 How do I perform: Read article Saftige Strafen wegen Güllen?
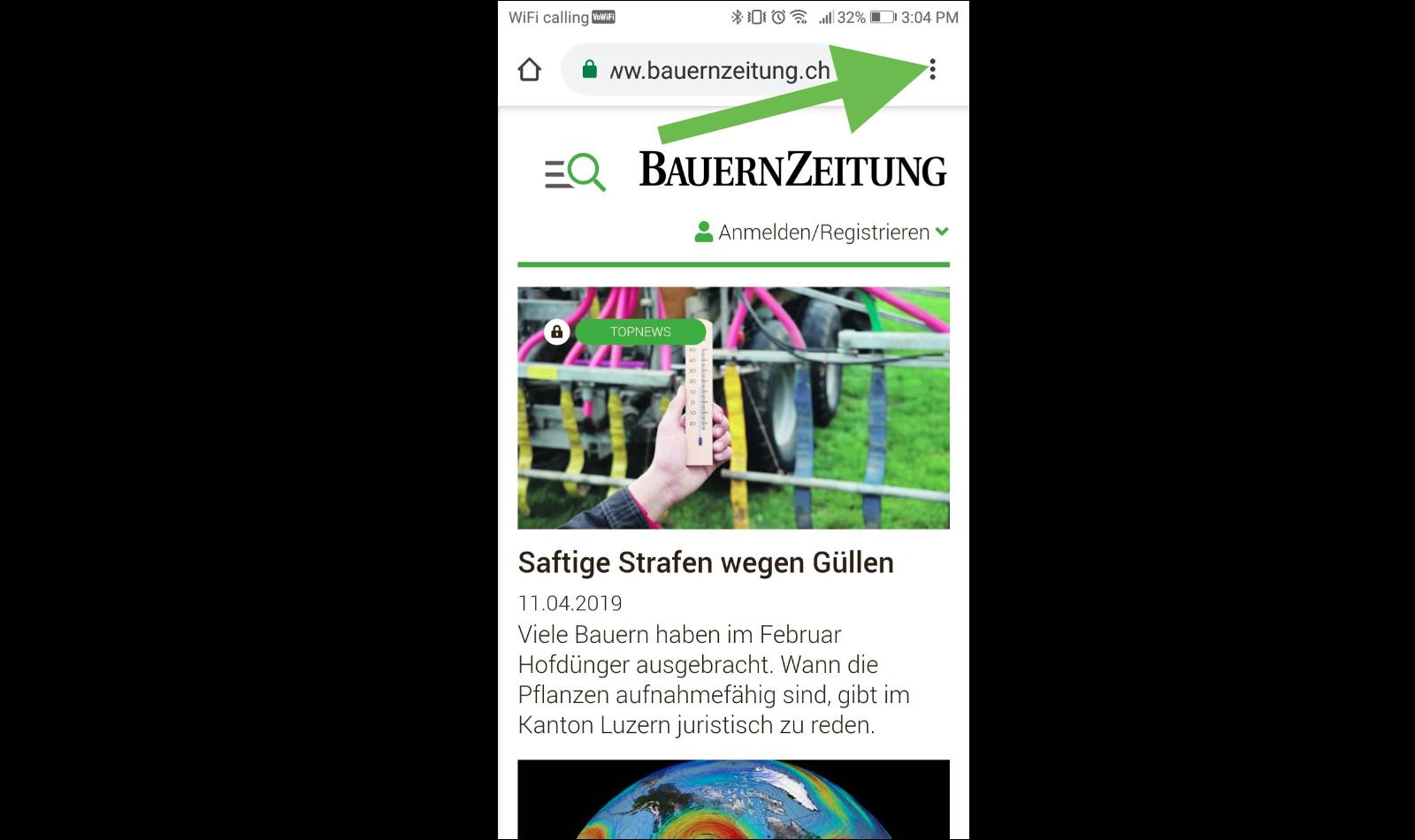click(x=706, y=562)
